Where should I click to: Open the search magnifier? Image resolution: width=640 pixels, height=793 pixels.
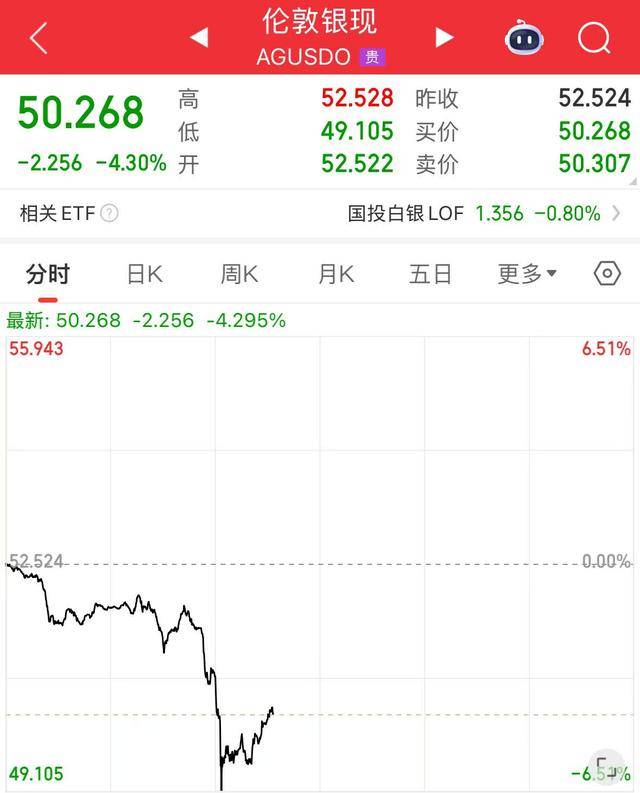pyautogui.click(x=594, y=38)
